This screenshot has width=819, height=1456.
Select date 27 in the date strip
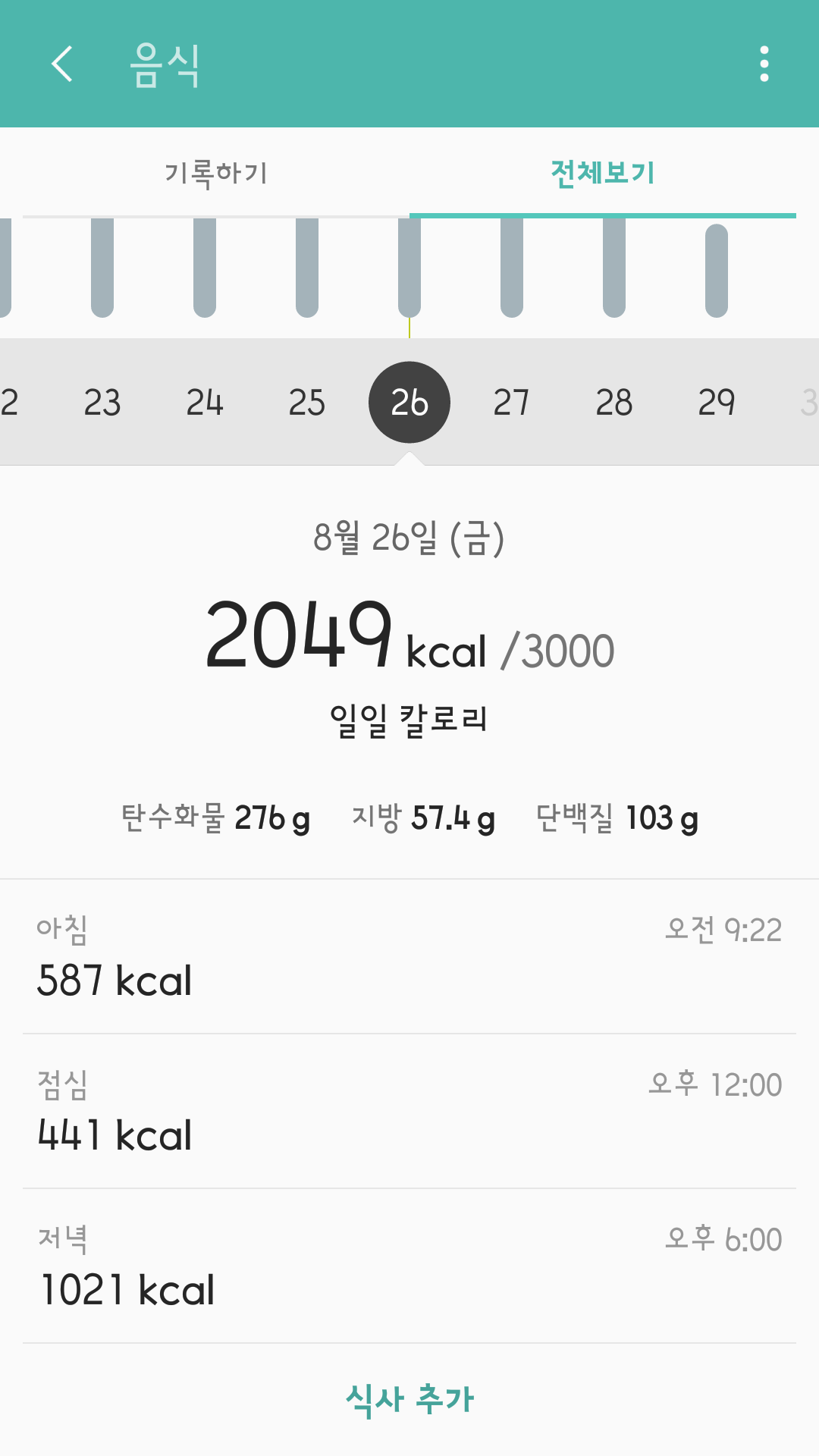(511, 402)
